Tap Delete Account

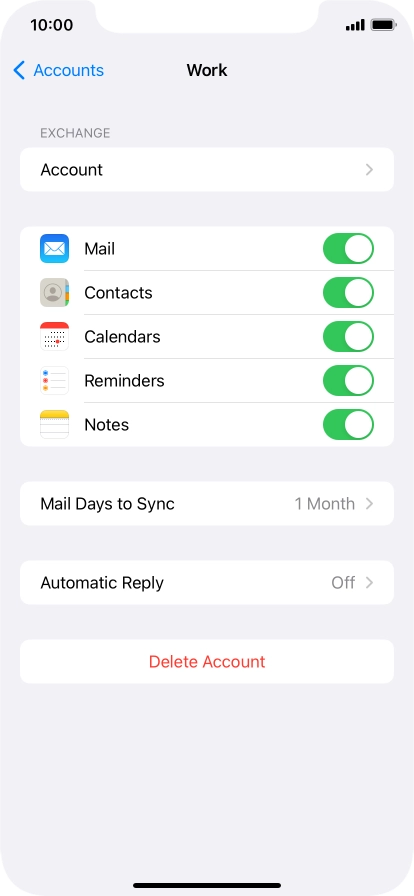(x=207, y=661)
